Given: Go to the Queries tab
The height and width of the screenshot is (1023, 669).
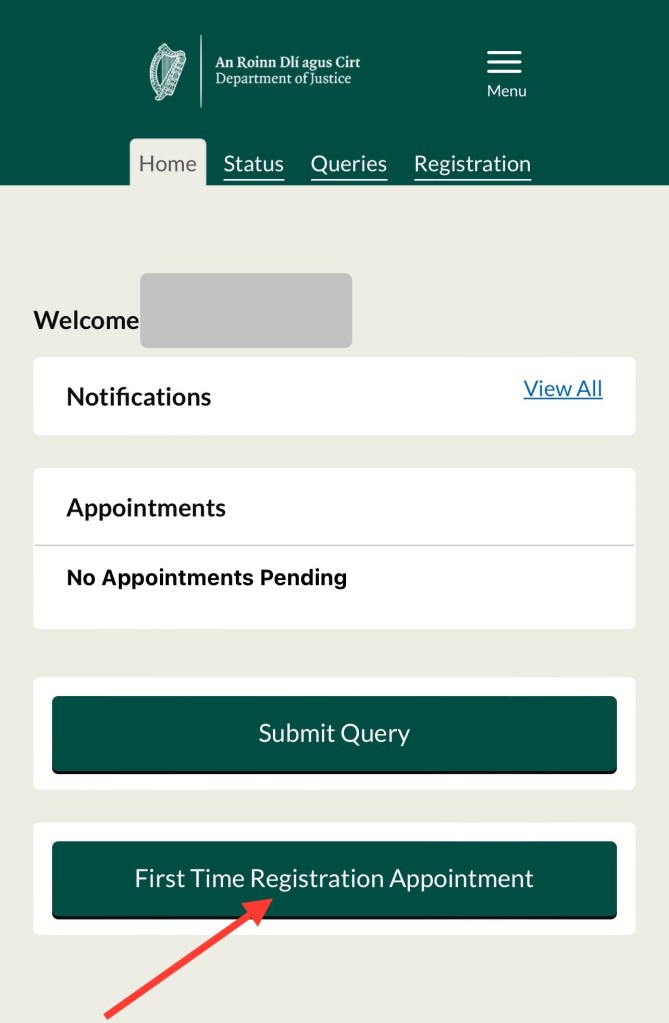Looking at the screenshot, I should pyautogui.click(x=348, y=164).
